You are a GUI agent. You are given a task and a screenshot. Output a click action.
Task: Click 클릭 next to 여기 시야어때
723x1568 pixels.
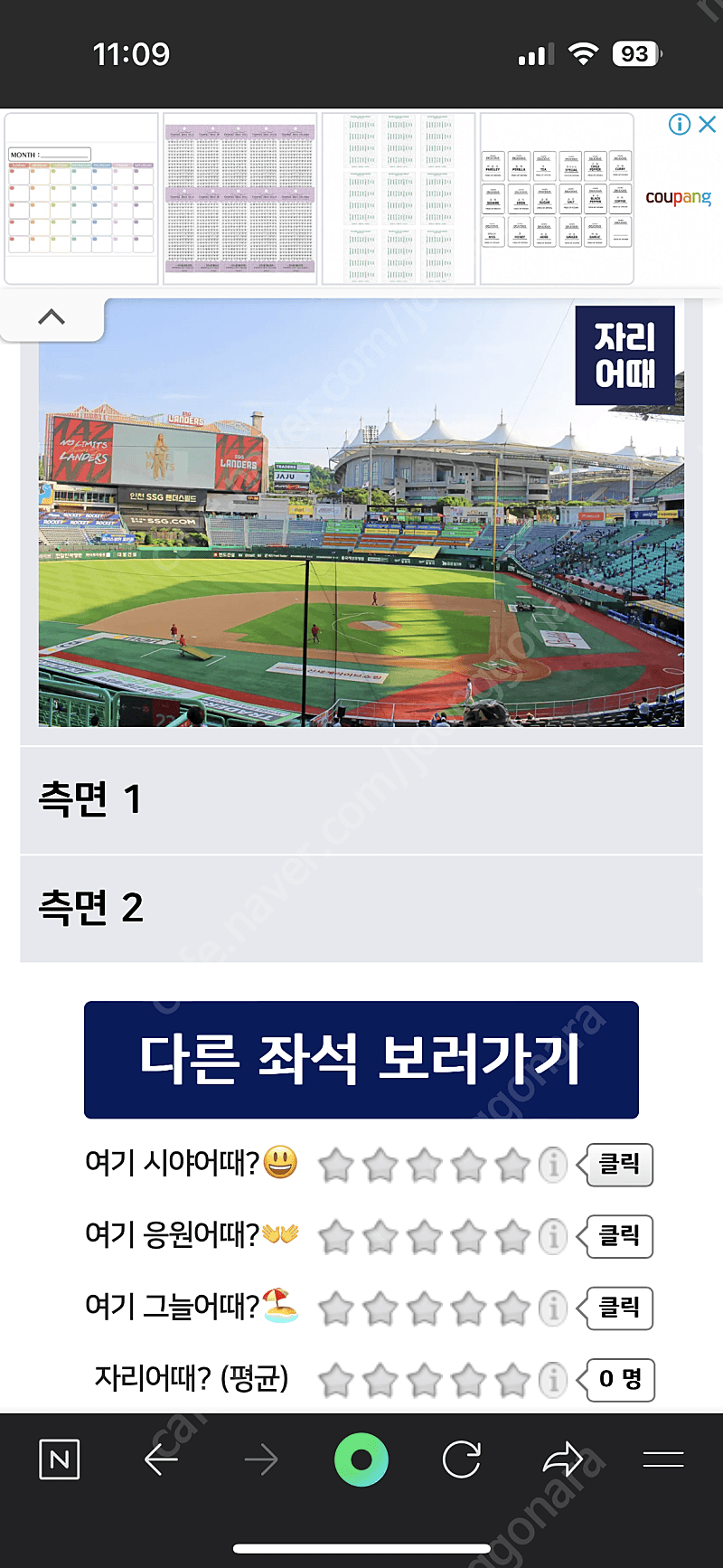618,1165
